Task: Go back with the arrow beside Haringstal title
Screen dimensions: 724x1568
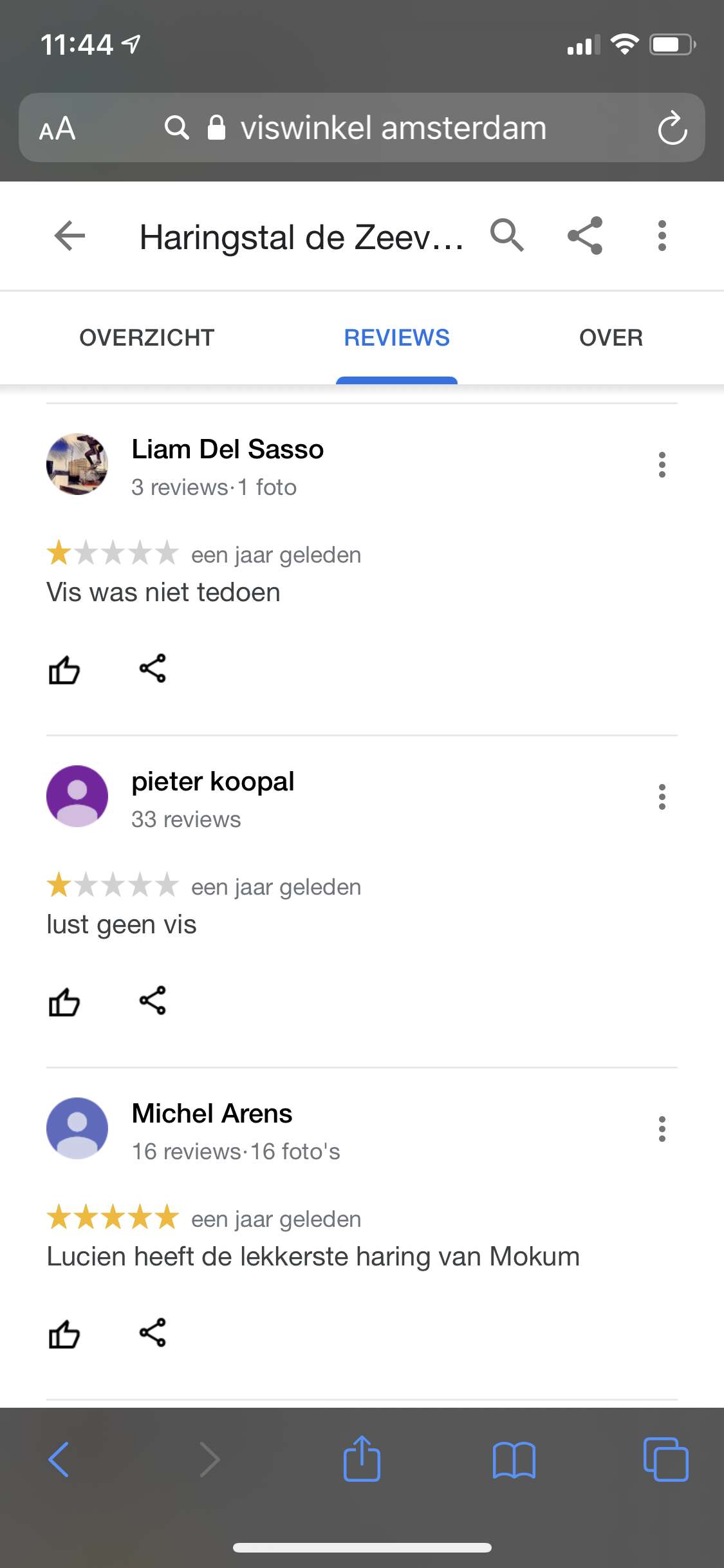Action: tap(70, 236)
